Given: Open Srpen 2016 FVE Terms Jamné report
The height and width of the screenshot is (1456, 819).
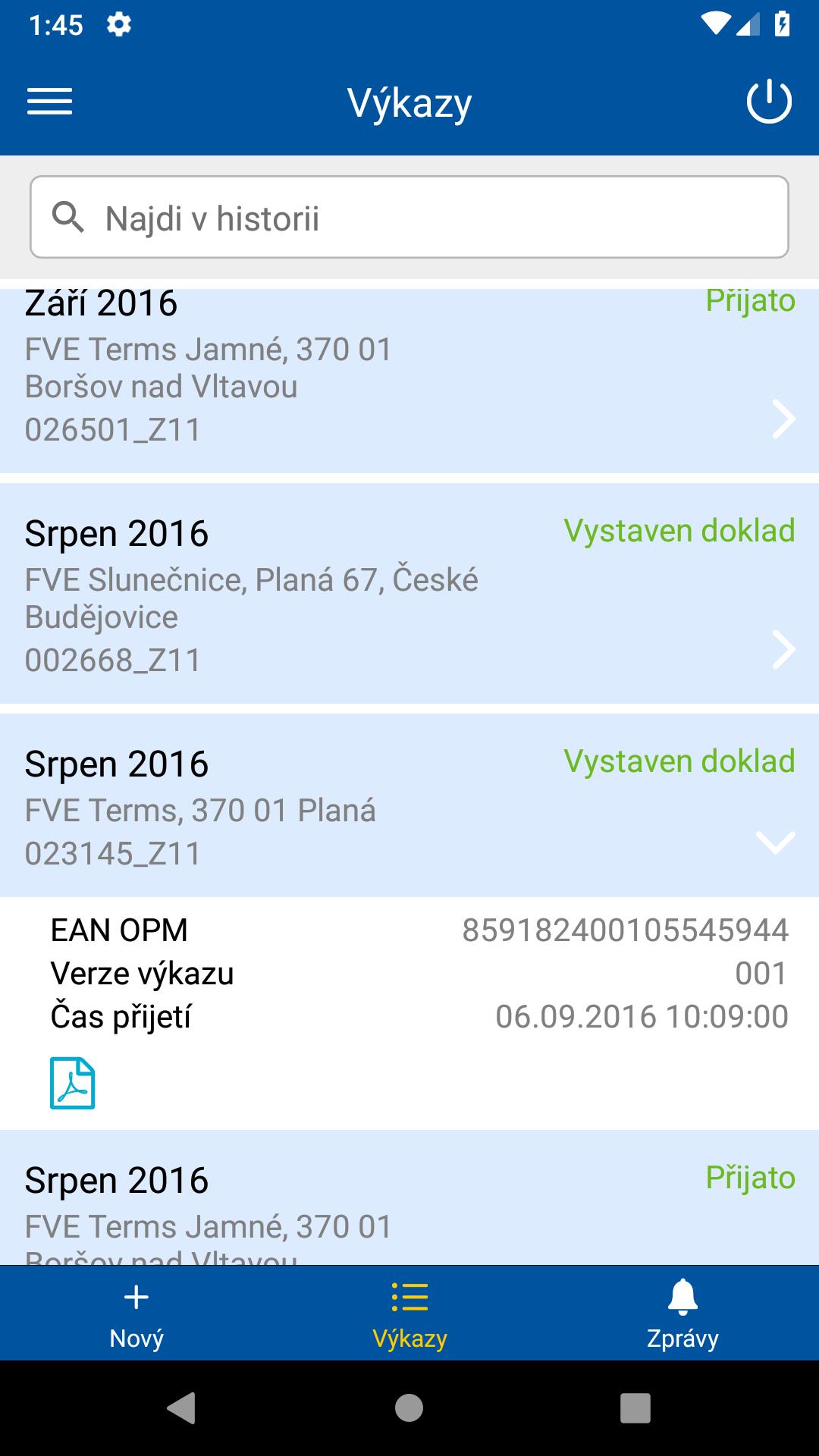Looking at the screenshot, I should (409, 1197).
